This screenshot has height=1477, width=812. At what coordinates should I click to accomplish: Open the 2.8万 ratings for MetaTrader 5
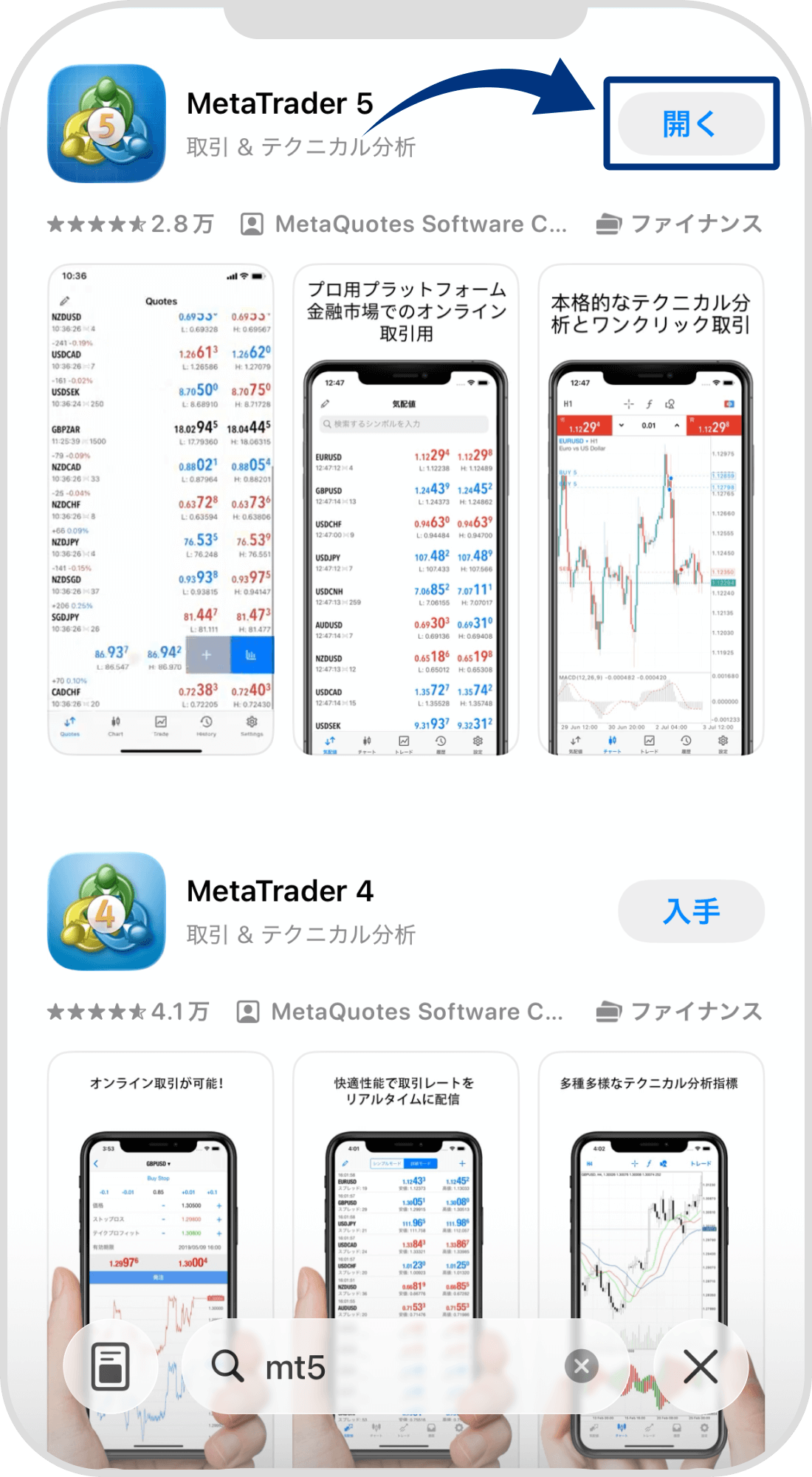[129, 223]
